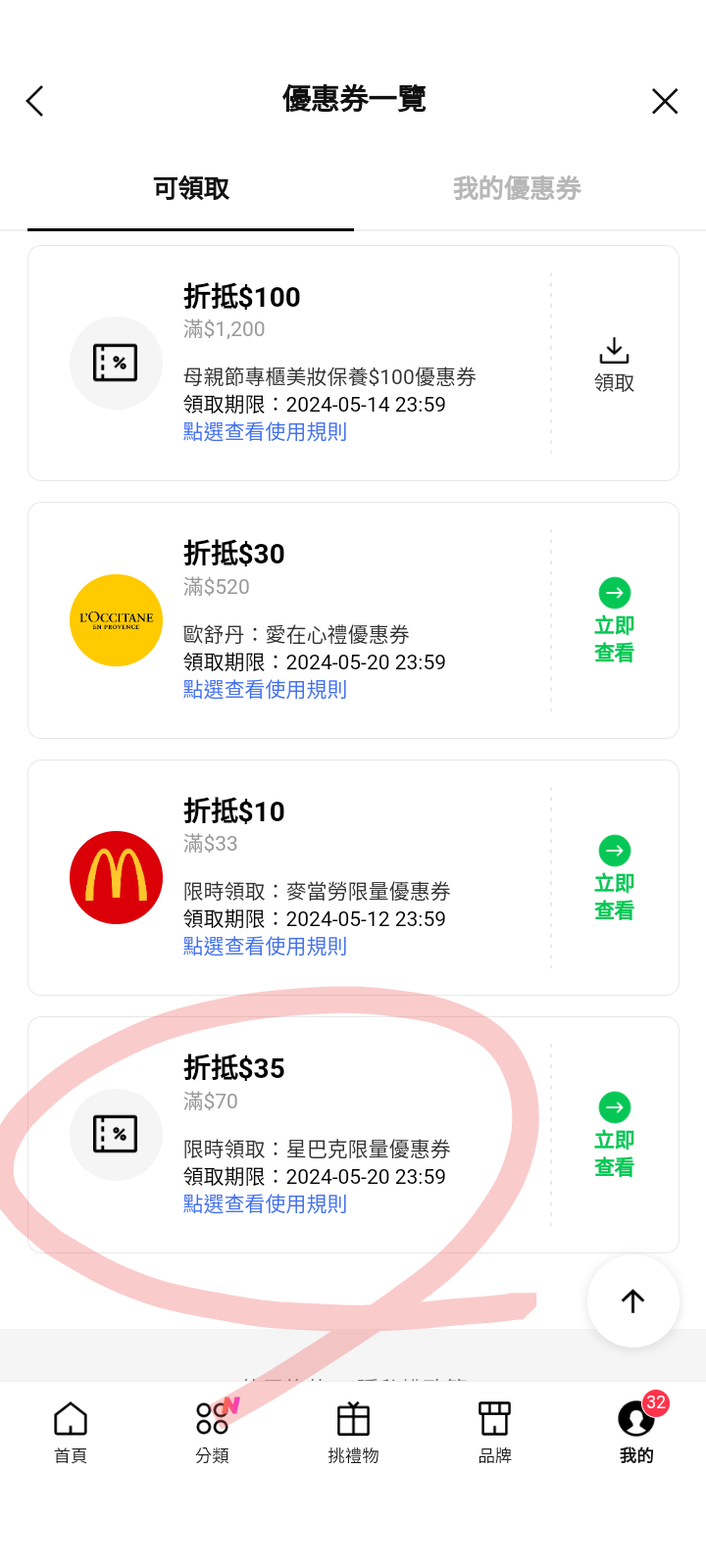
Task: See usage rules for the 星巴克 coupon
Action: (265, 1204)
